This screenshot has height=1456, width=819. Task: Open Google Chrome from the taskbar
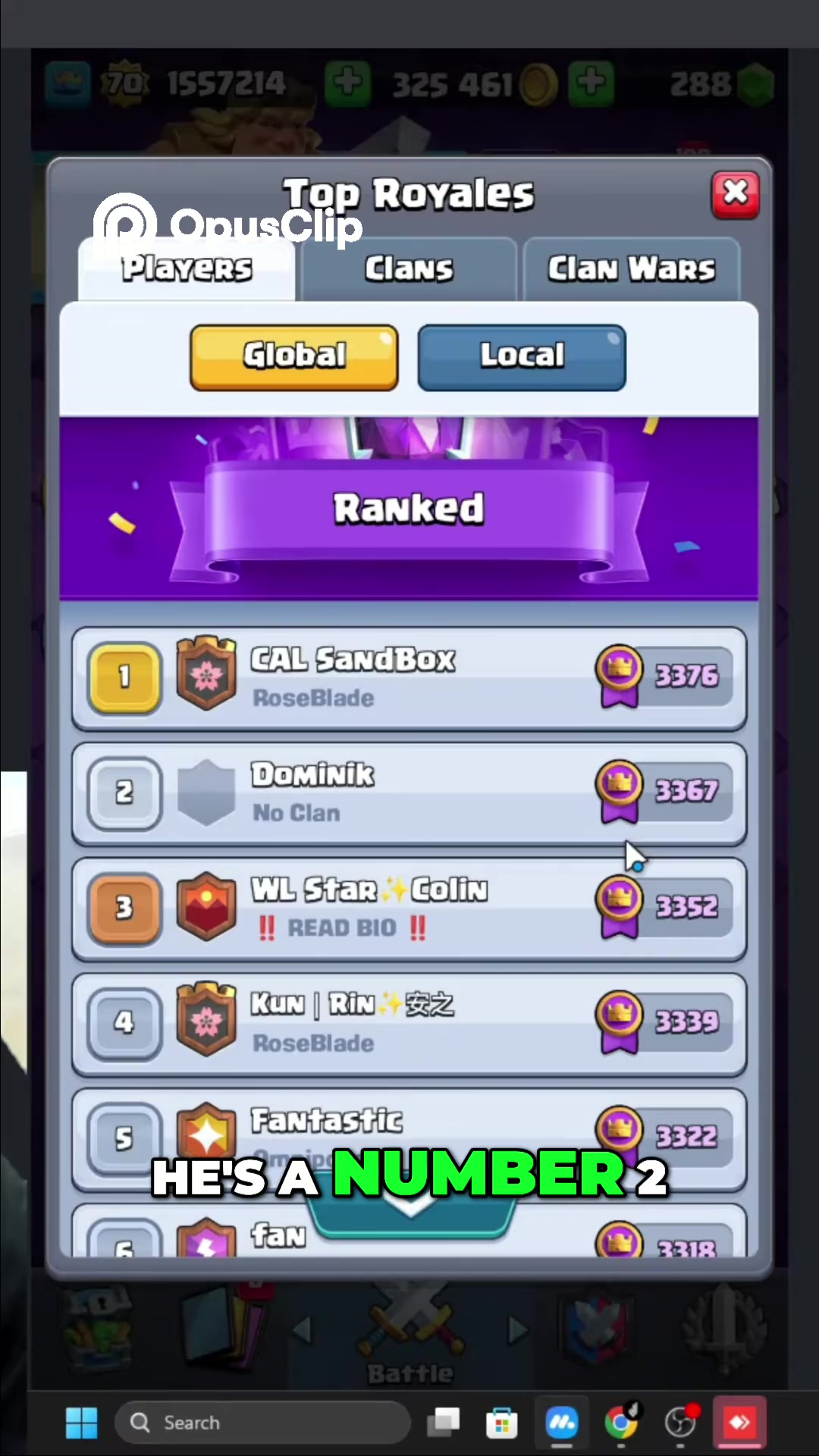click(621, 1423)
